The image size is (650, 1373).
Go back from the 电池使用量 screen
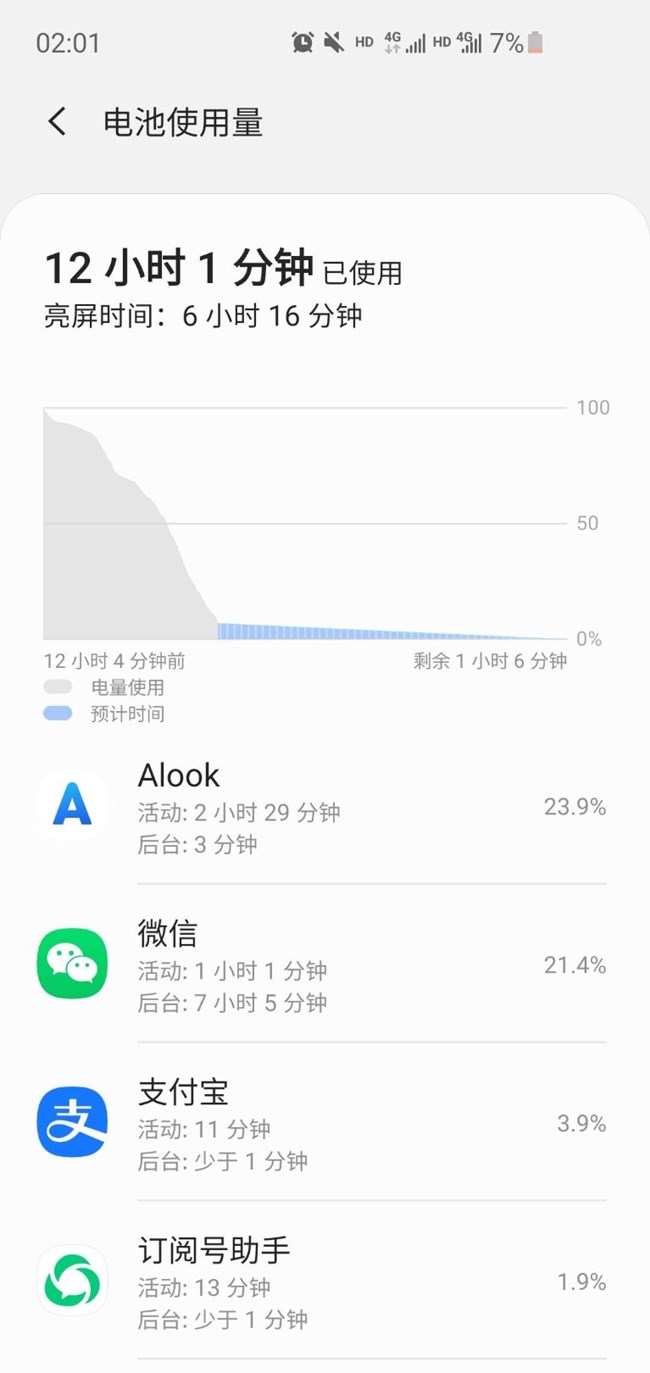(57, 122)
